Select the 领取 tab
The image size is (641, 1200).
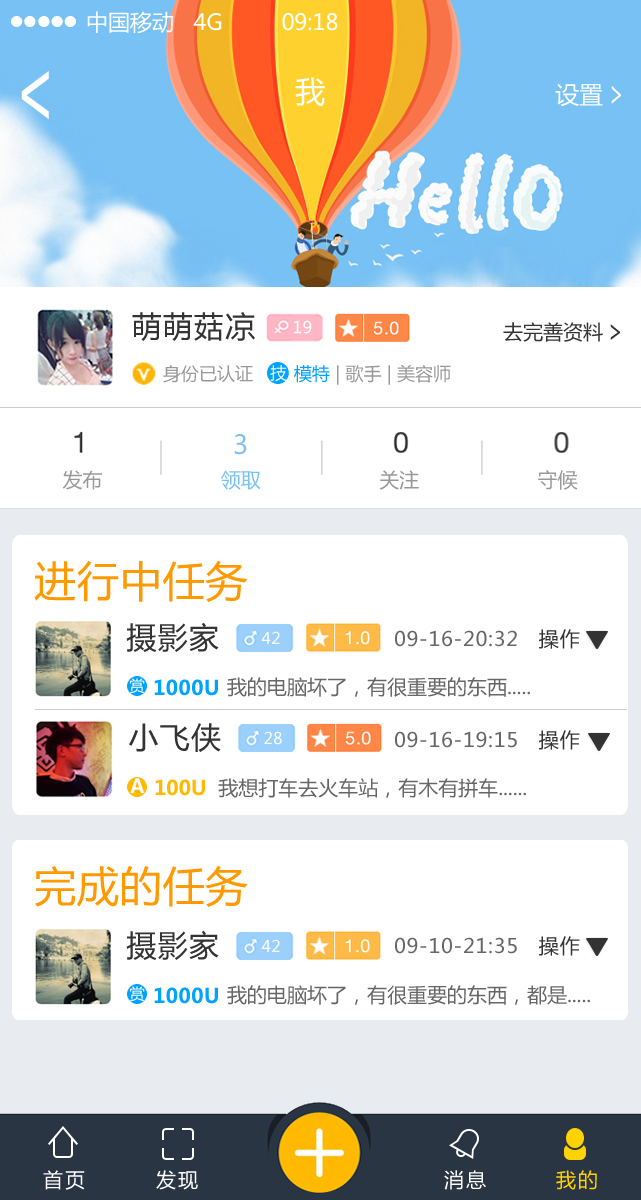pyautogui.click(x=240, y=459)
